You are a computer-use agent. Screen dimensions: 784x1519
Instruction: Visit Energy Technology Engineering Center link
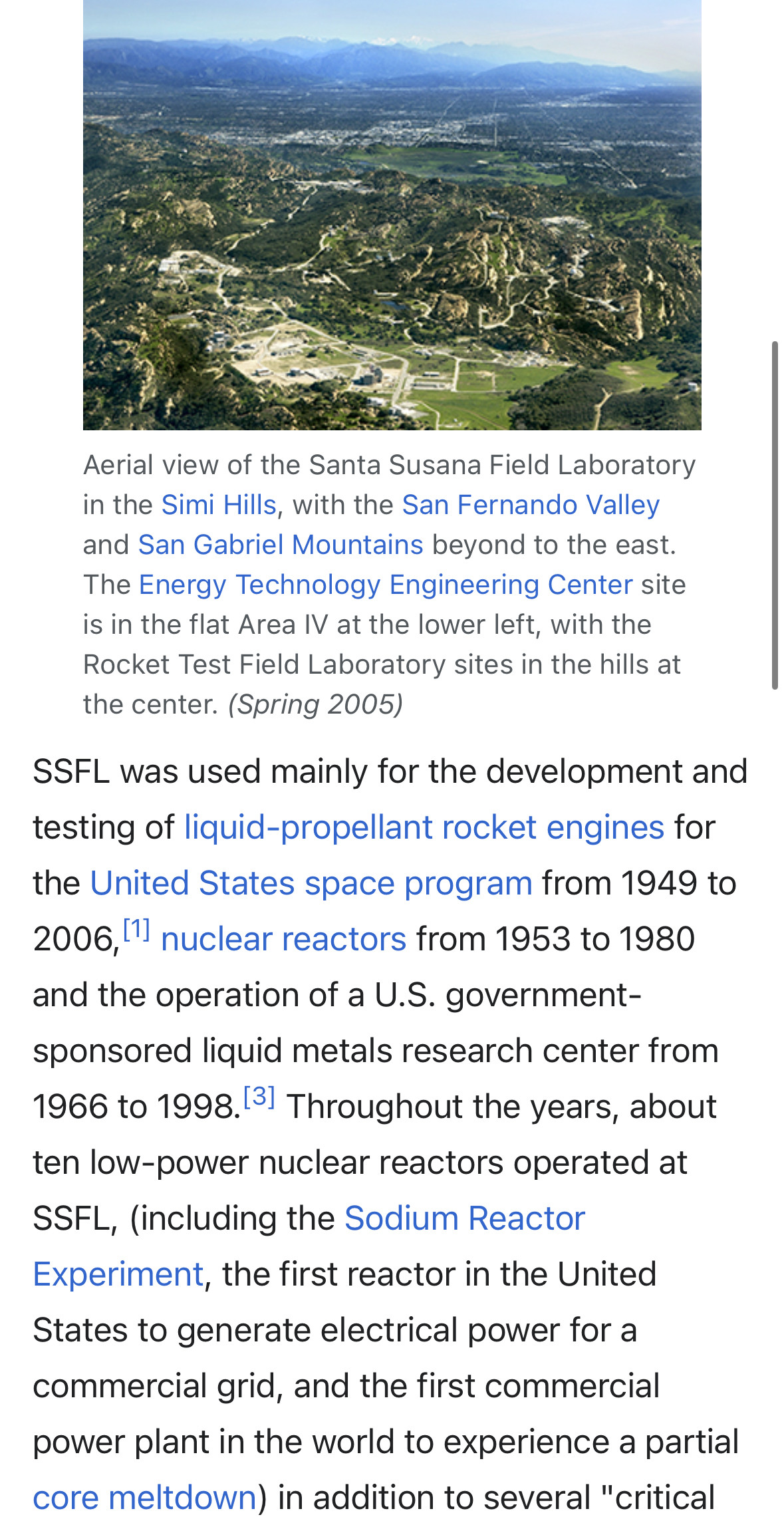[x=386, y=585]
